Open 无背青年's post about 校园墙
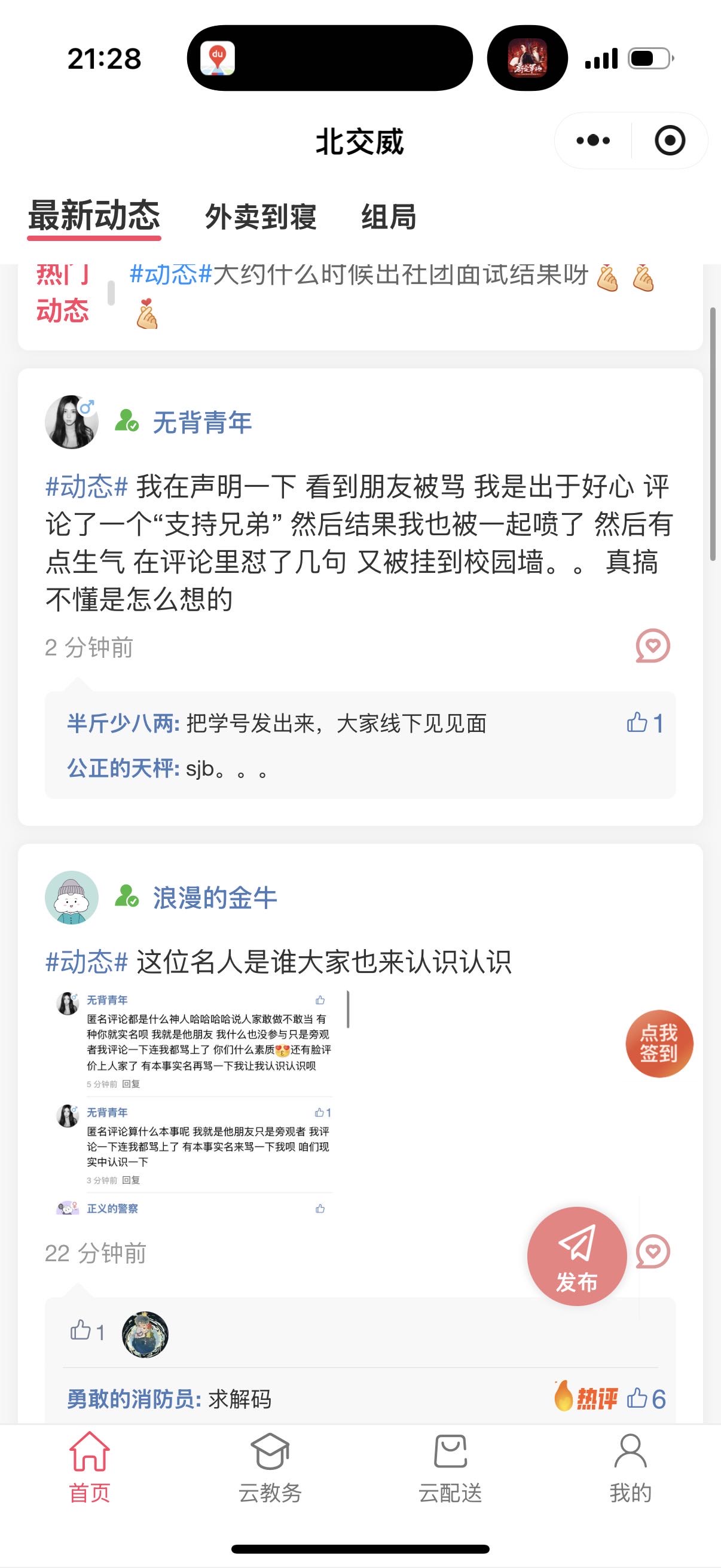Image resolution: width=721 pixels, height=1568 pixels. (x=359, y=543)
